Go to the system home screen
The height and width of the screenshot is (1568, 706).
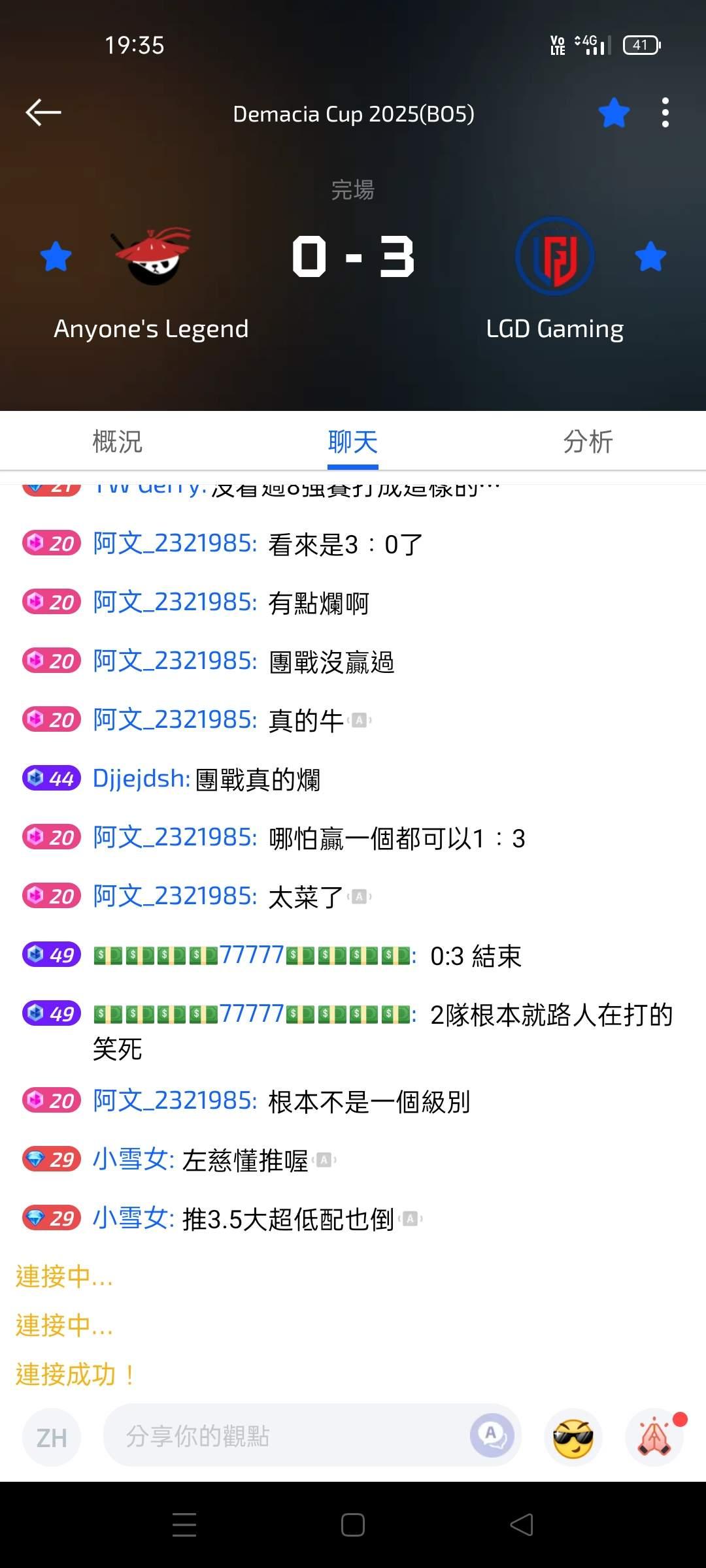[353, 1525]
